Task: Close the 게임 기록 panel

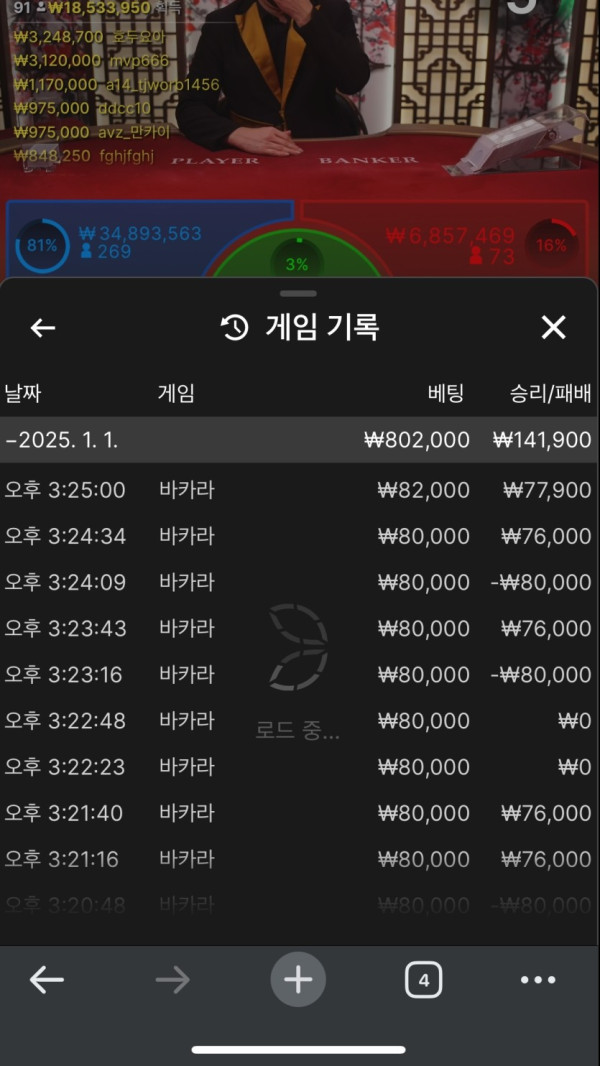Action: (x=553, y=327)
